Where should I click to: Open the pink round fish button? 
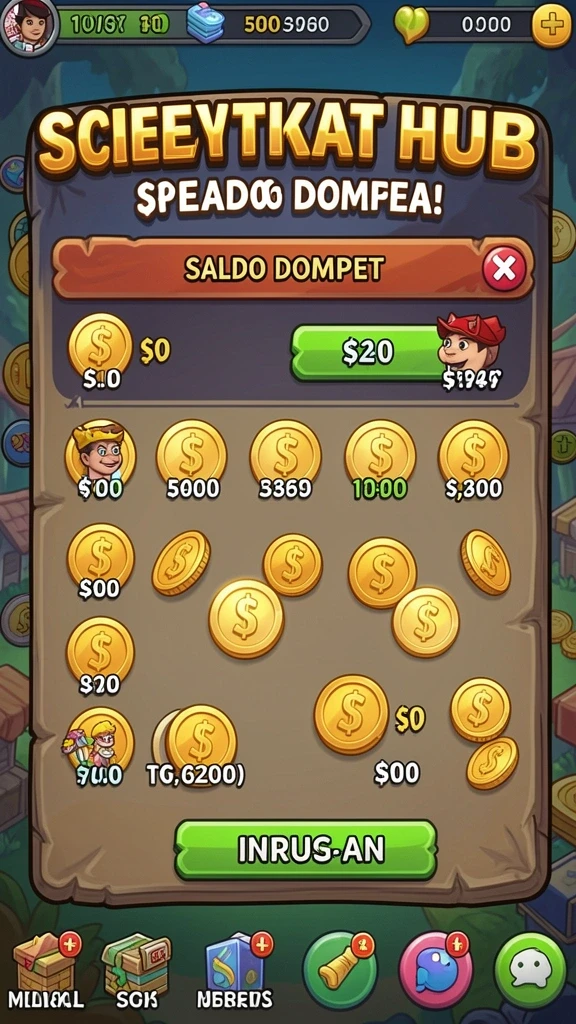click(436, 968)
